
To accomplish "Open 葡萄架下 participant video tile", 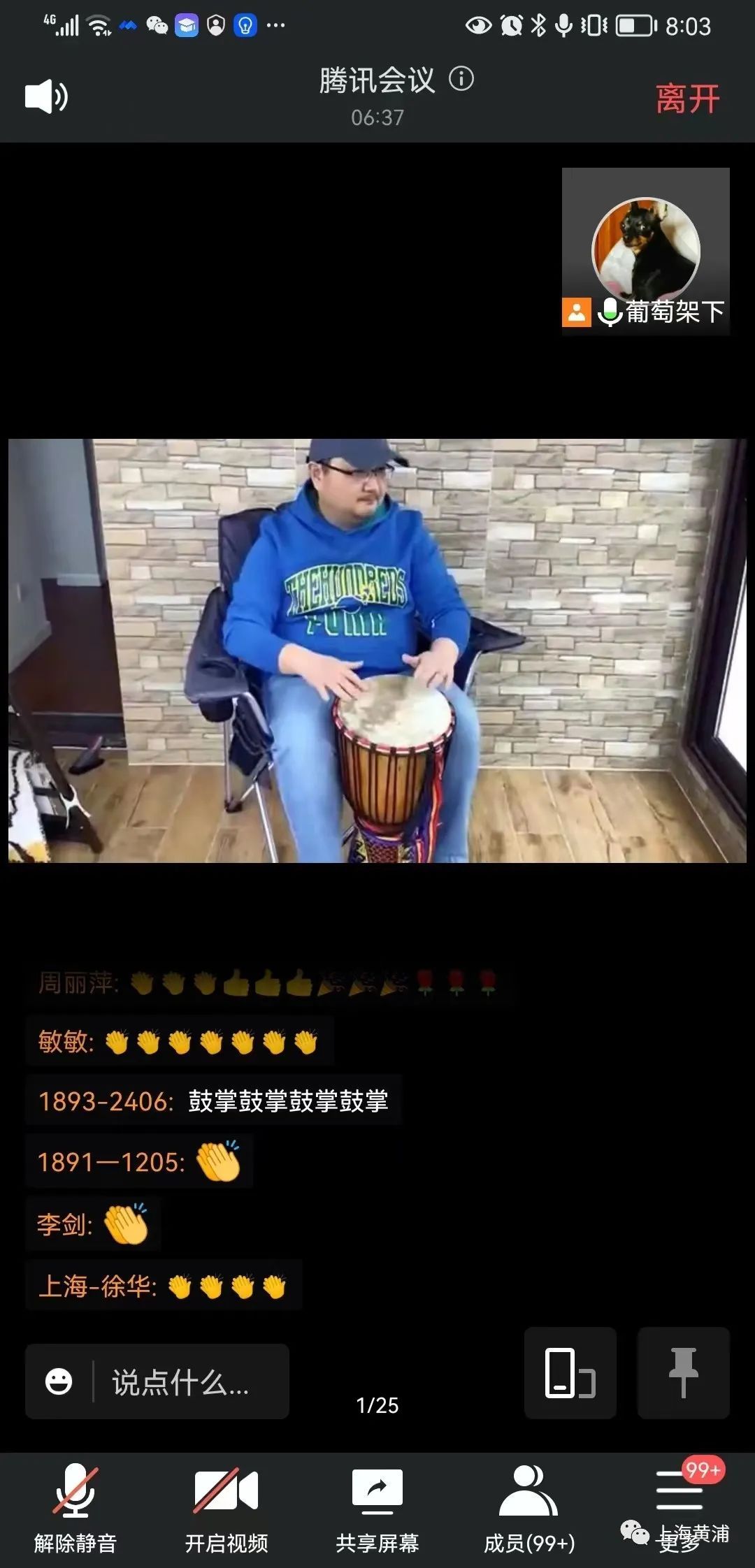I will click(645, 252).
